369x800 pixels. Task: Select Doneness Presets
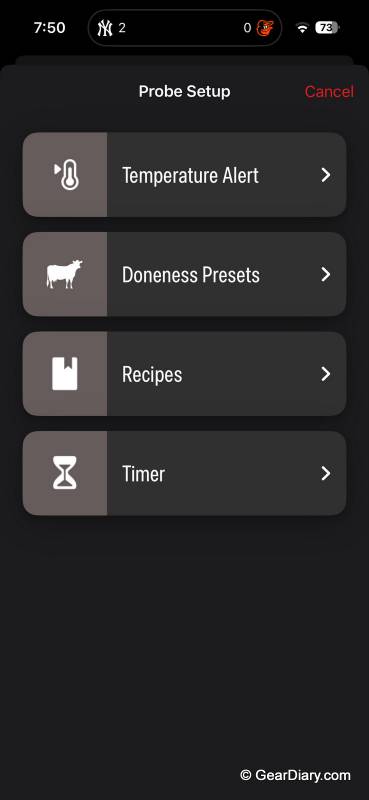184,274
